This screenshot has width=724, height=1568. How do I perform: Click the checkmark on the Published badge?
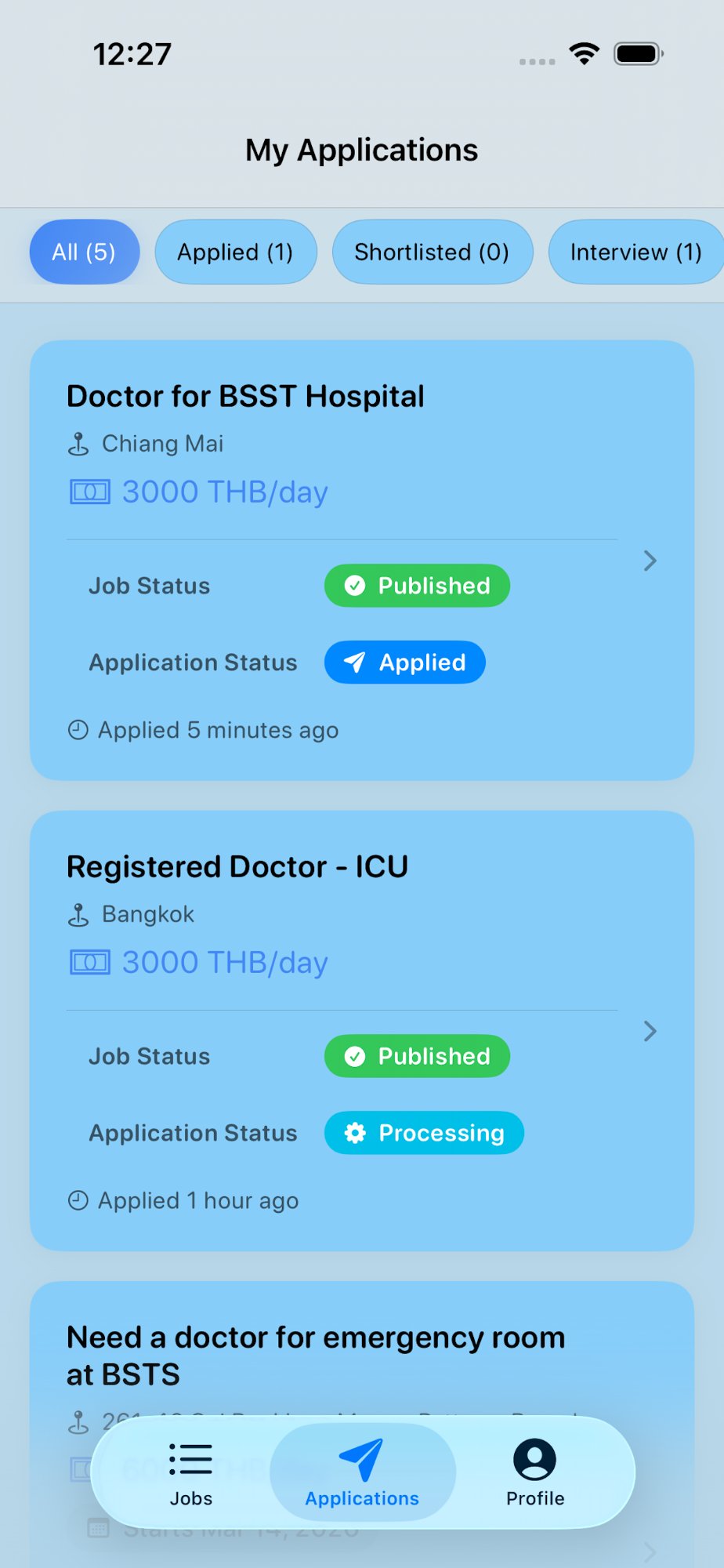tap(356, 585)
